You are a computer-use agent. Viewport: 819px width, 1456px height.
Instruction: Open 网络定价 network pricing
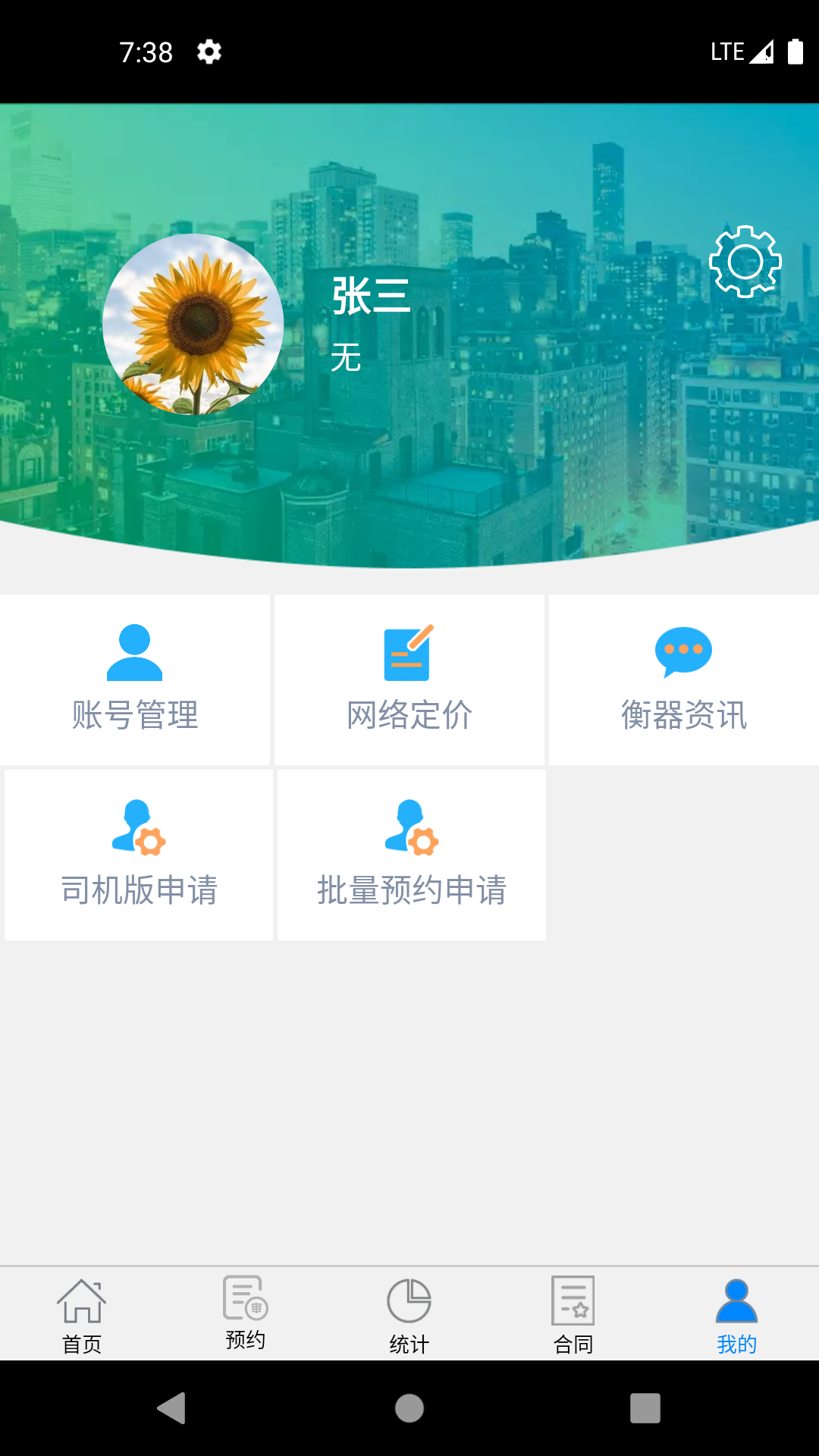(409, 654)
